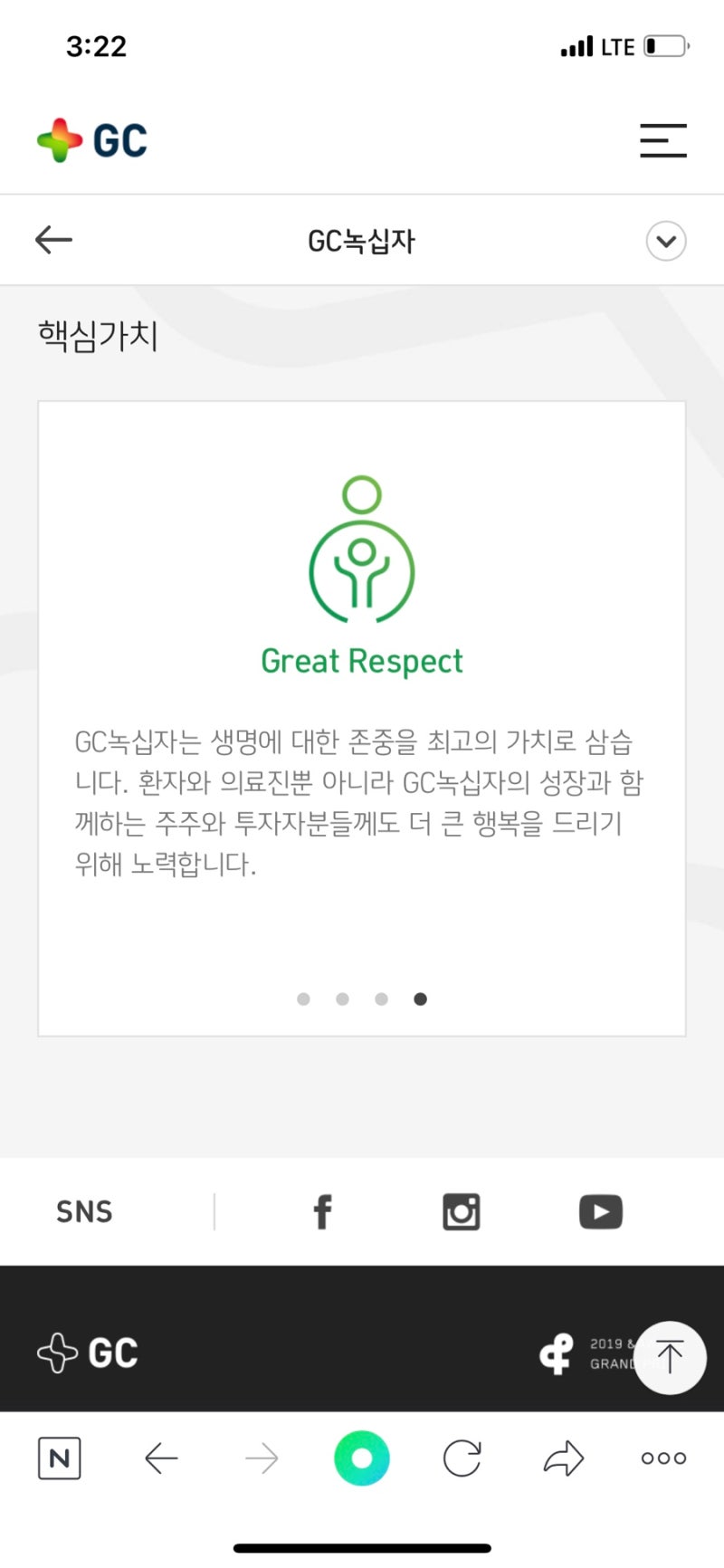The image size is (724, 1568).
Task: Jump to top with the up-arrow button
Action: tap(670, 1357)
